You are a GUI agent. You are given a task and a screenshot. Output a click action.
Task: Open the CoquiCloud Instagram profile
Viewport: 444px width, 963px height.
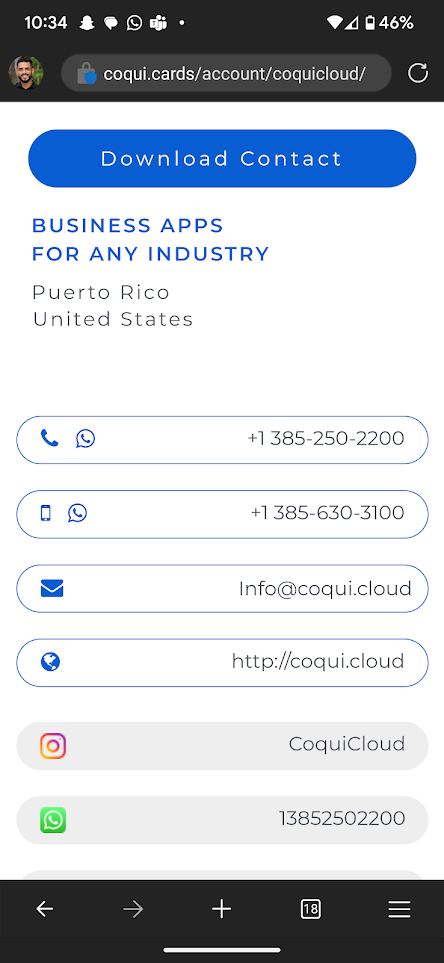point(222,746)
